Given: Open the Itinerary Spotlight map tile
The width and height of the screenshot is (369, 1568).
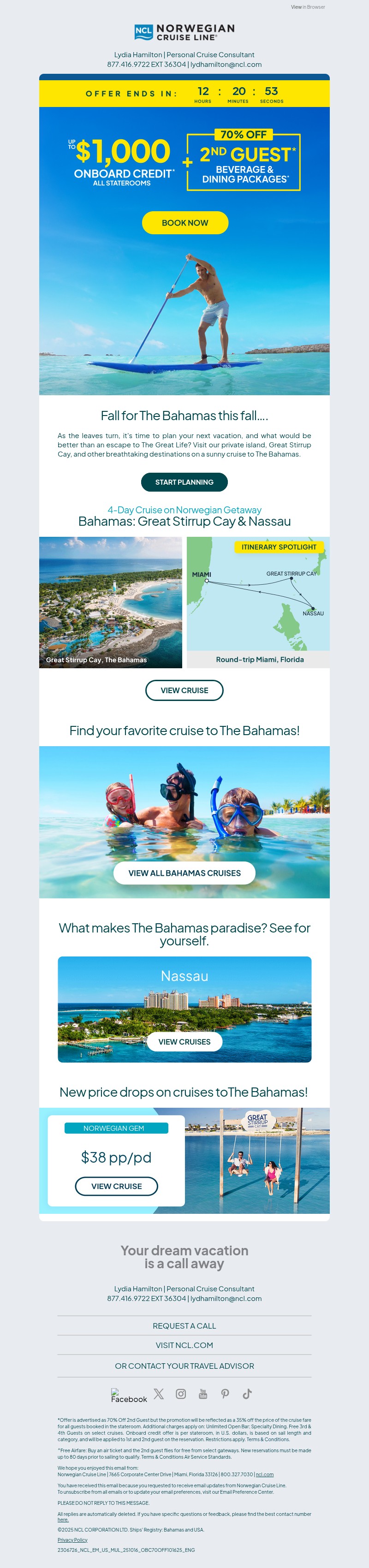Looking at the screenshot, I should (257, 602).
